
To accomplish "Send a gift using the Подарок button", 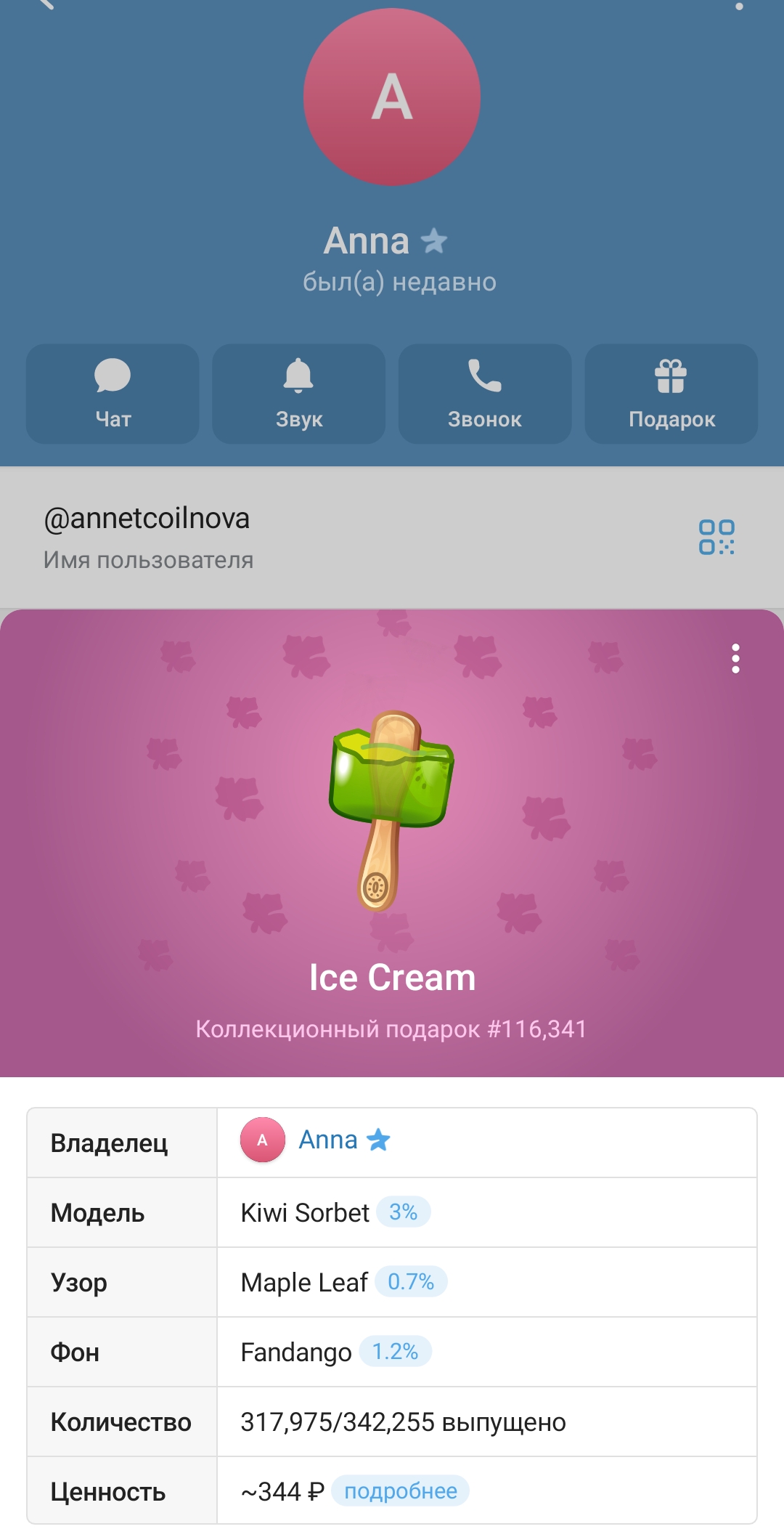I will tap(671, 394).
